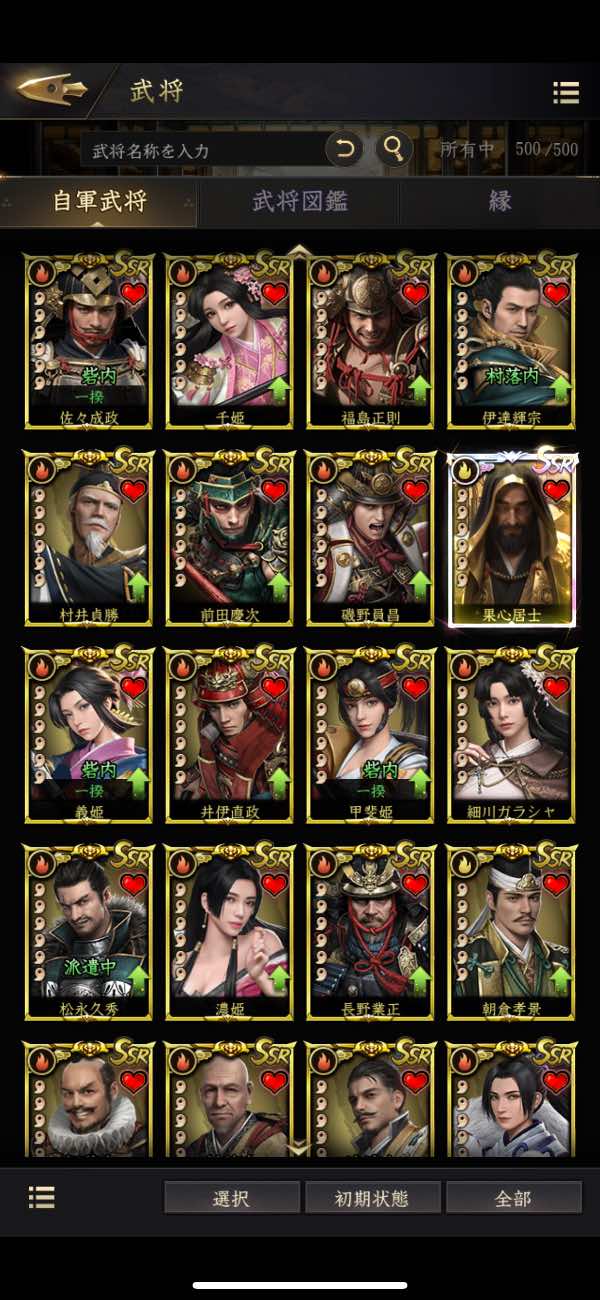Select the 前田慶次 card
600x1300 pixels.
click(x=230, y=538)
